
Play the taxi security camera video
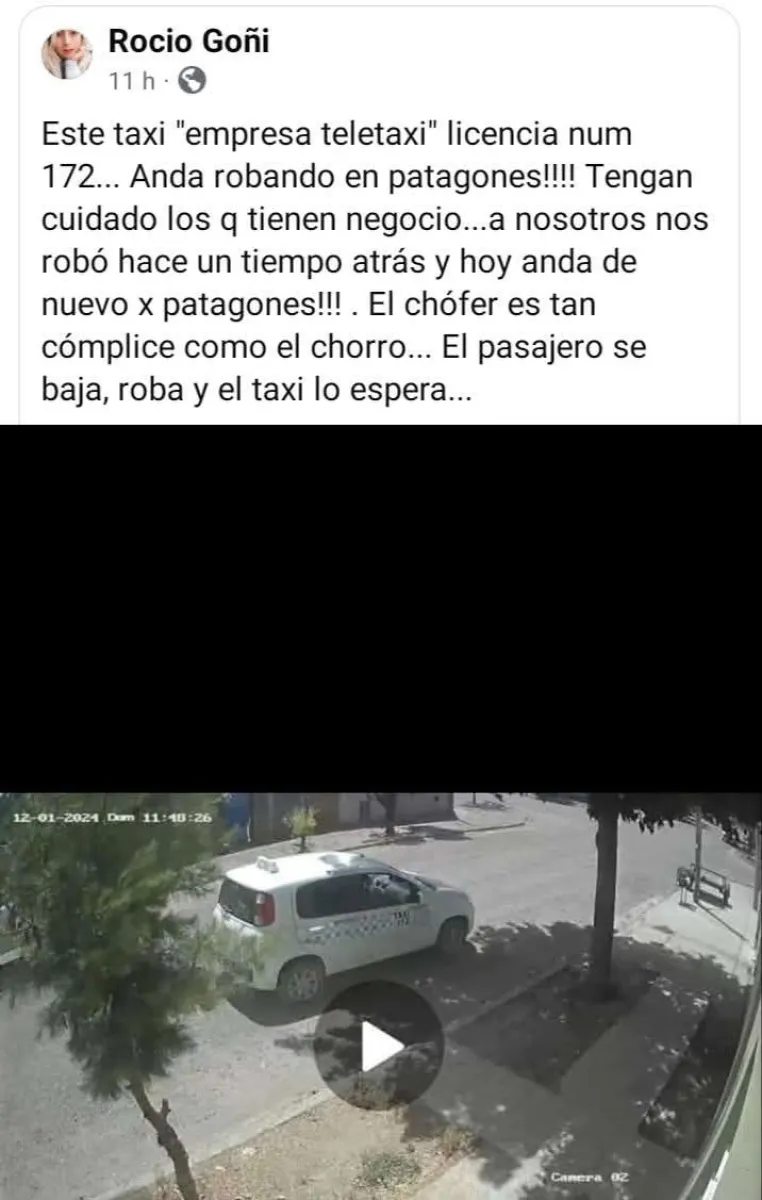pyautogui.click(x=379, y=1045)
